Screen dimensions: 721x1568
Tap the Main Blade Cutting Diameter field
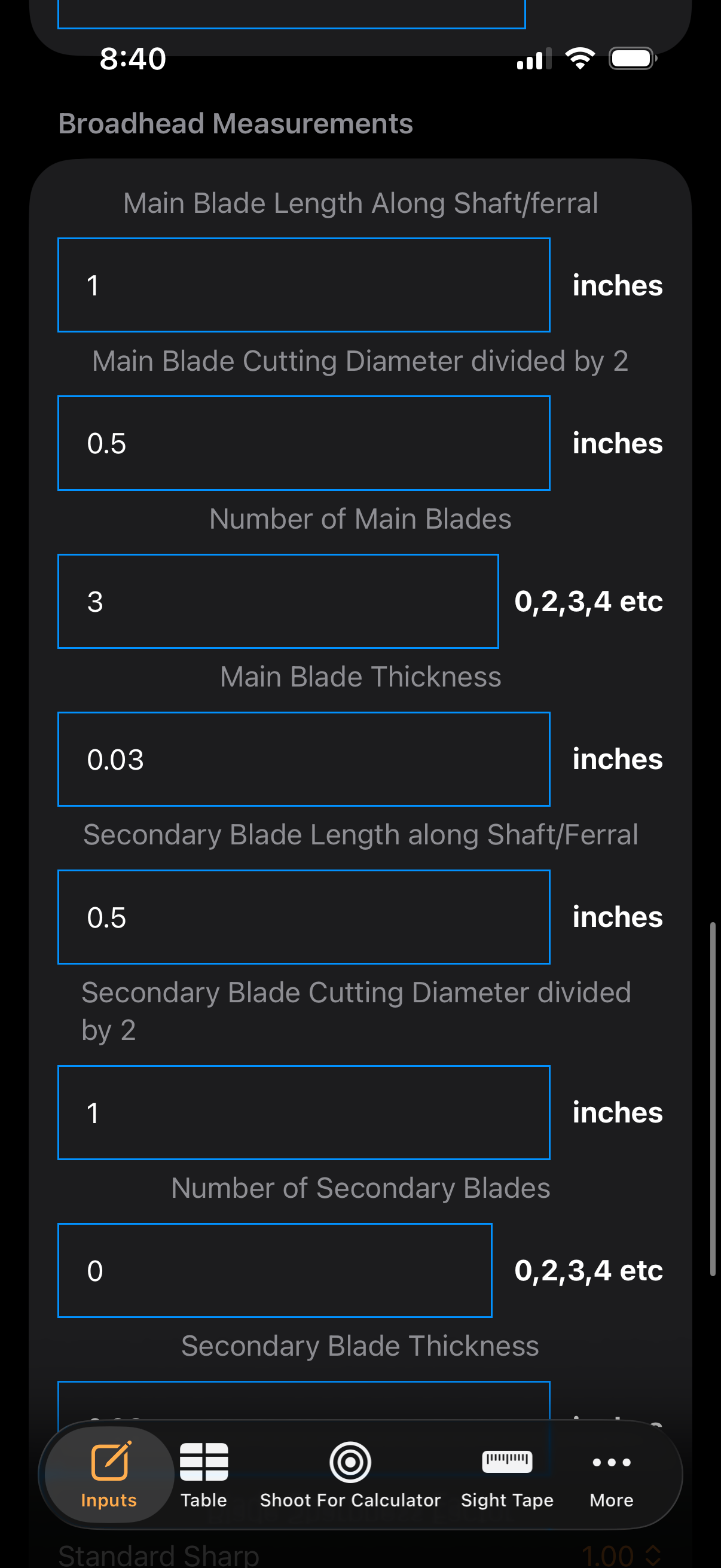point(304,443)
